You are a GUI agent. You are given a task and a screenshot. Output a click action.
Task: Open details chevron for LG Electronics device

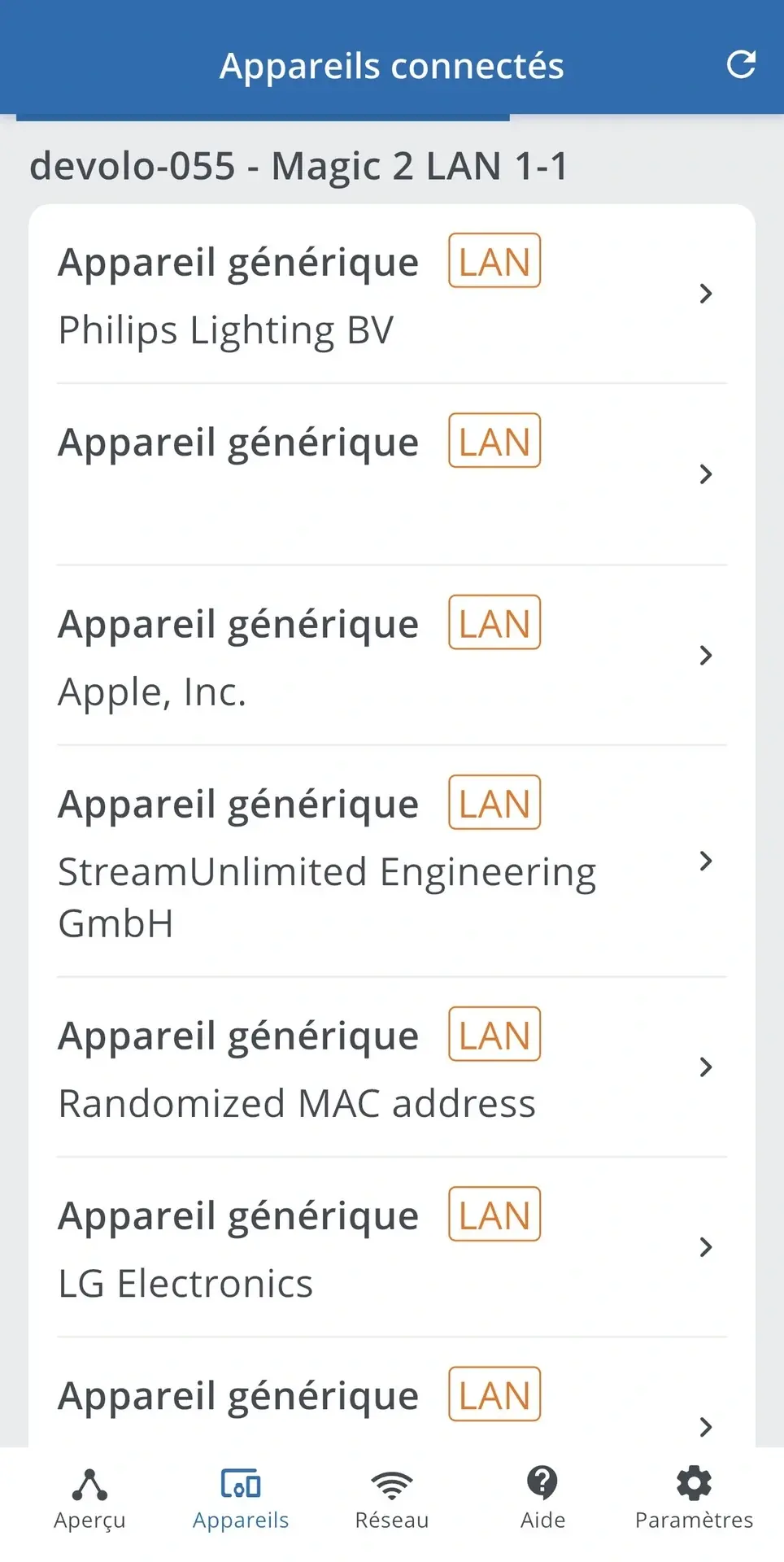pos(704,1247)
